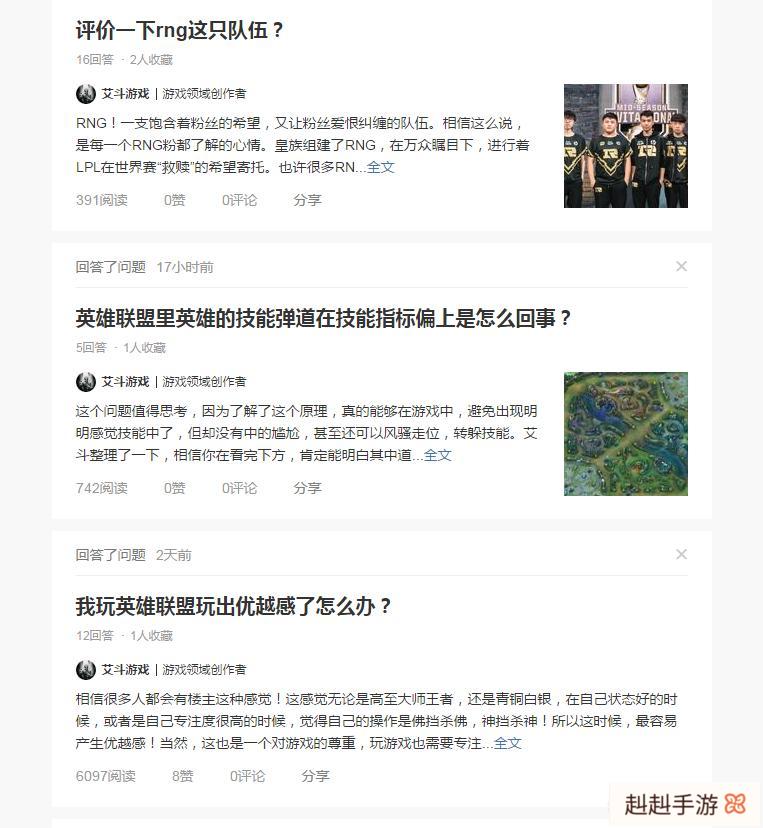Expand full text of the 优越感 answer

[508, 743]
